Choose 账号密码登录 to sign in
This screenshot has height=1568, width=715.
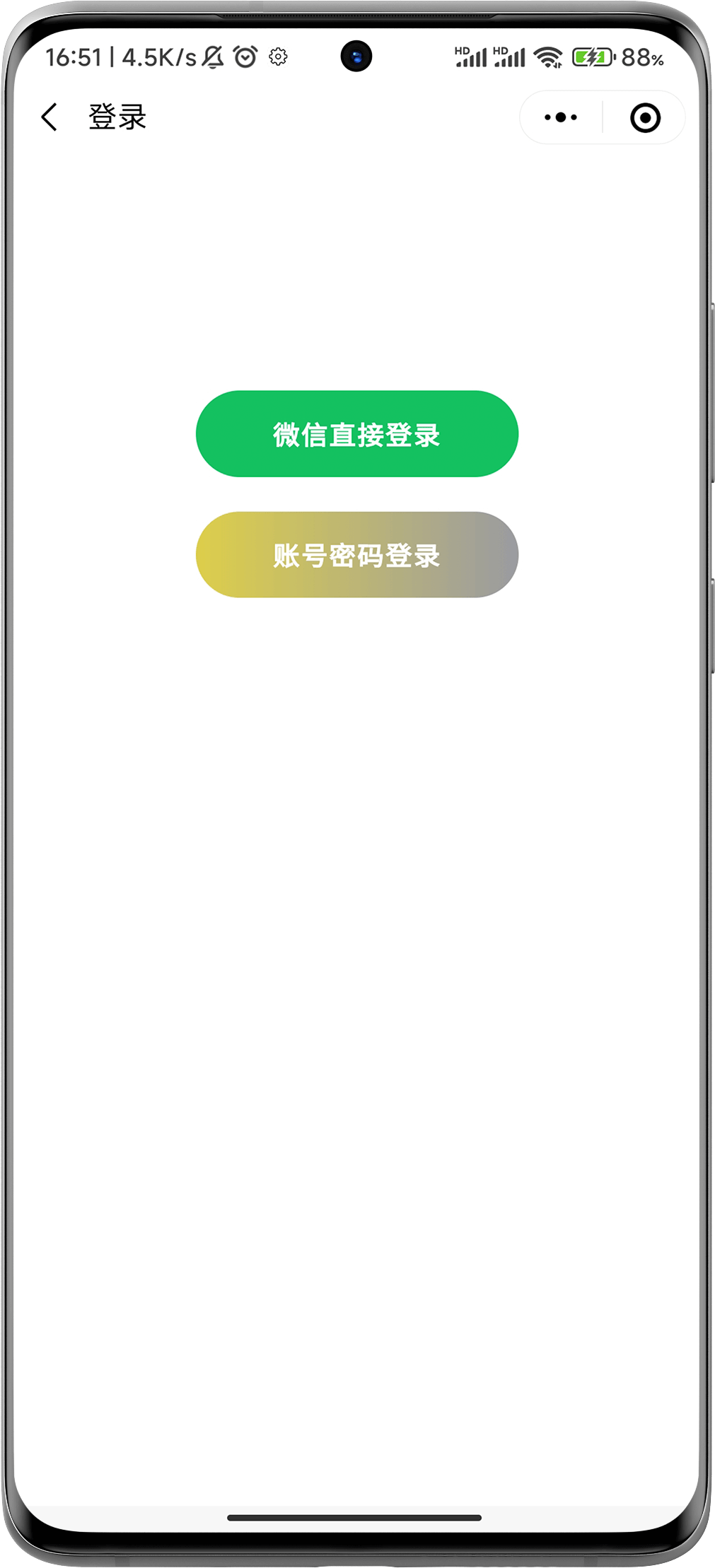pyautogui.click(x=356, y=555)
